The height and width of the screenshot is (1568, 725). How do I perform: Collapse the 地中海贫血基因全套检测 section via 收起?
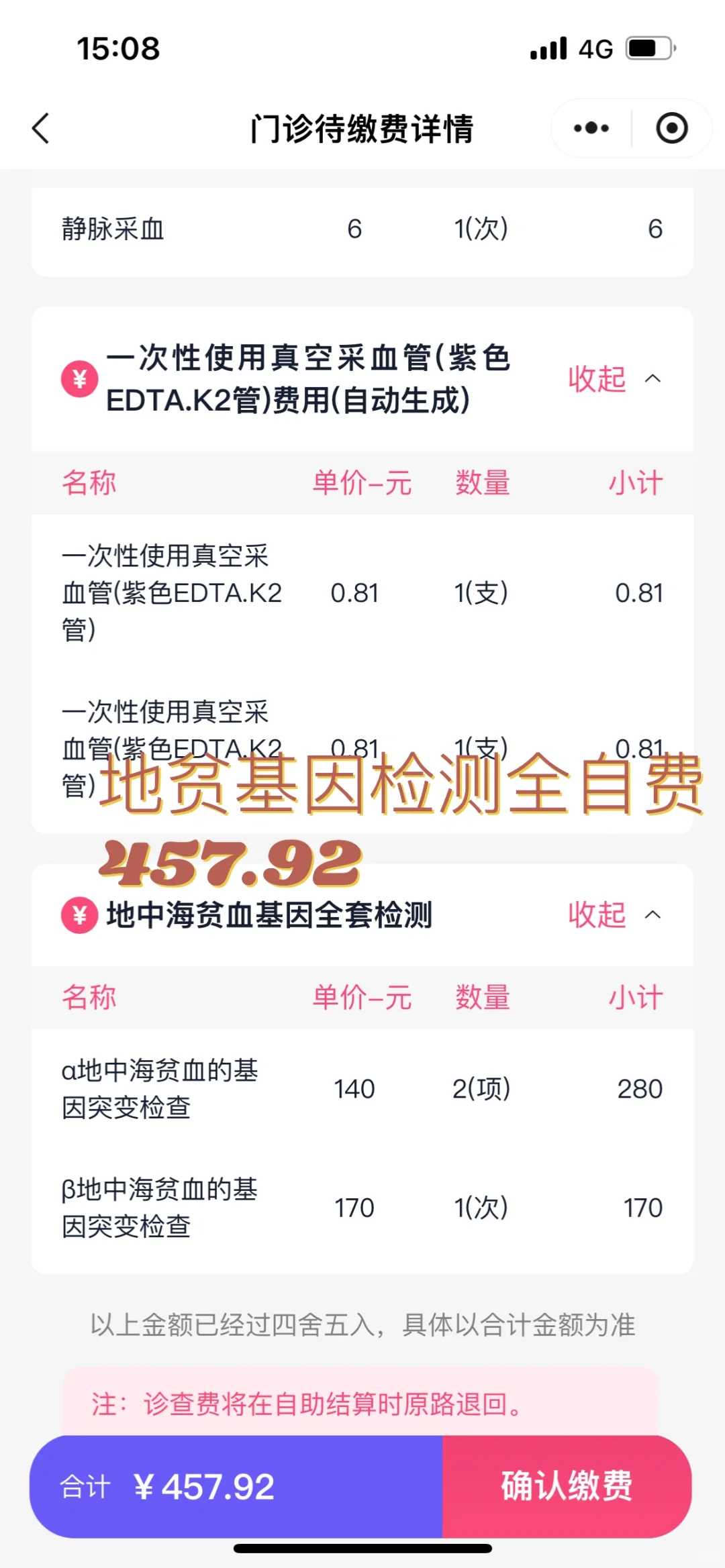(597, 914)
